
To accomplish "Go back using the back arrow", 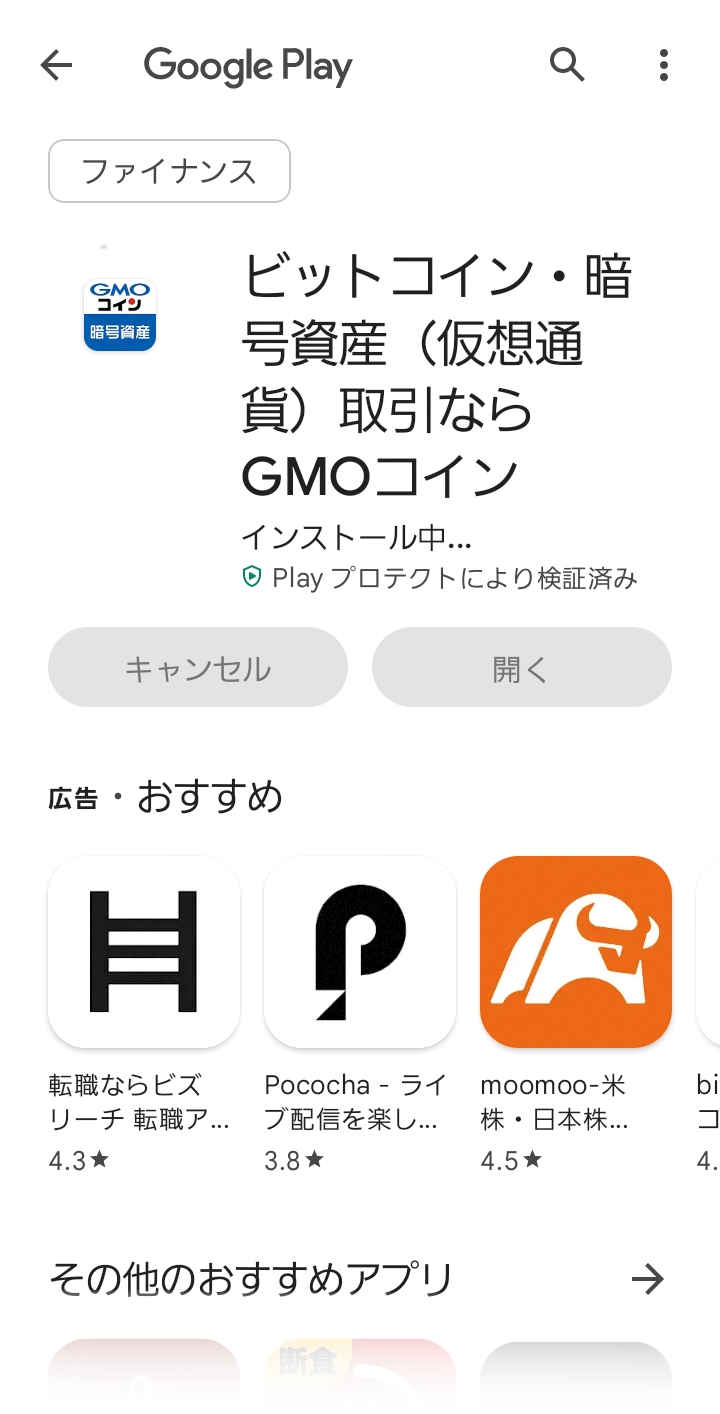I will [x=57, y=65].
